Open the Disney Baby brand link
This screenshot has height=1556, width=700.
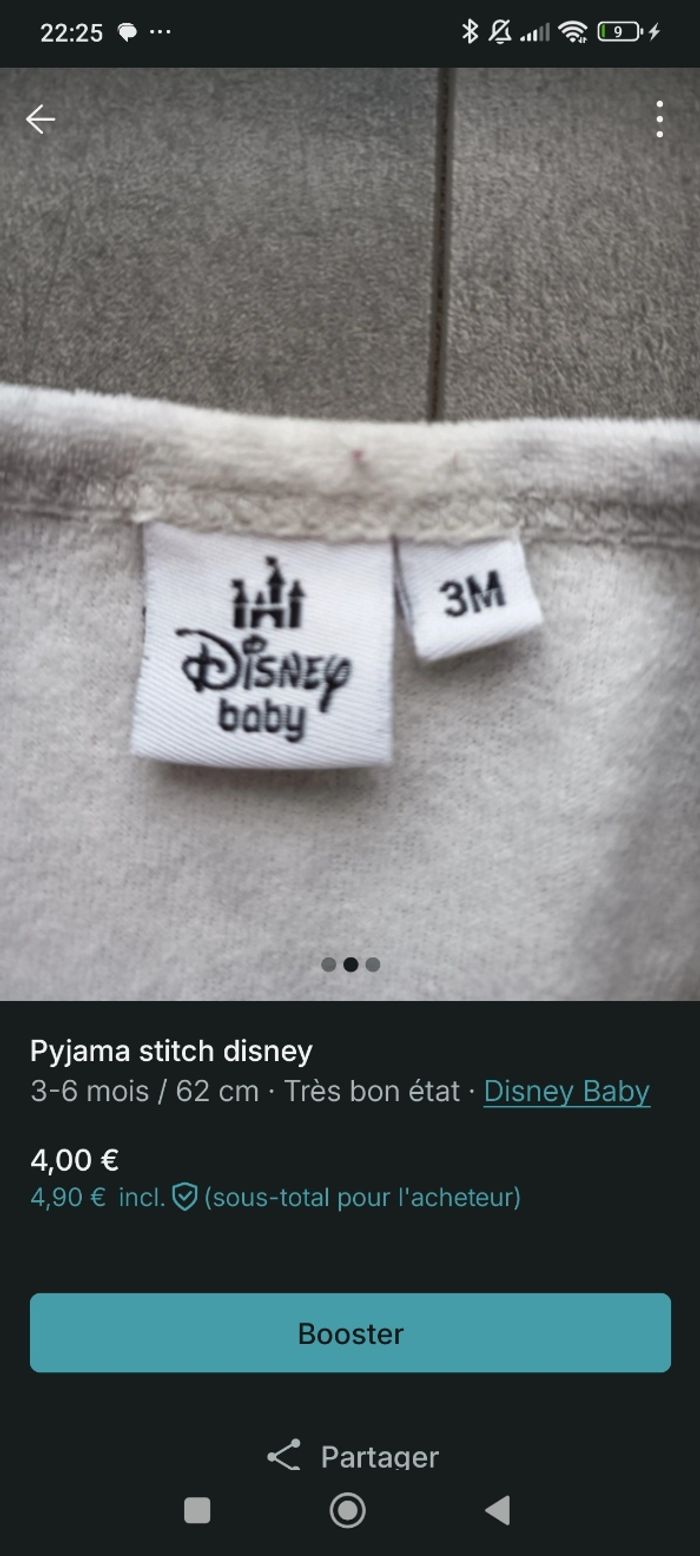(x=566, y=1091)
